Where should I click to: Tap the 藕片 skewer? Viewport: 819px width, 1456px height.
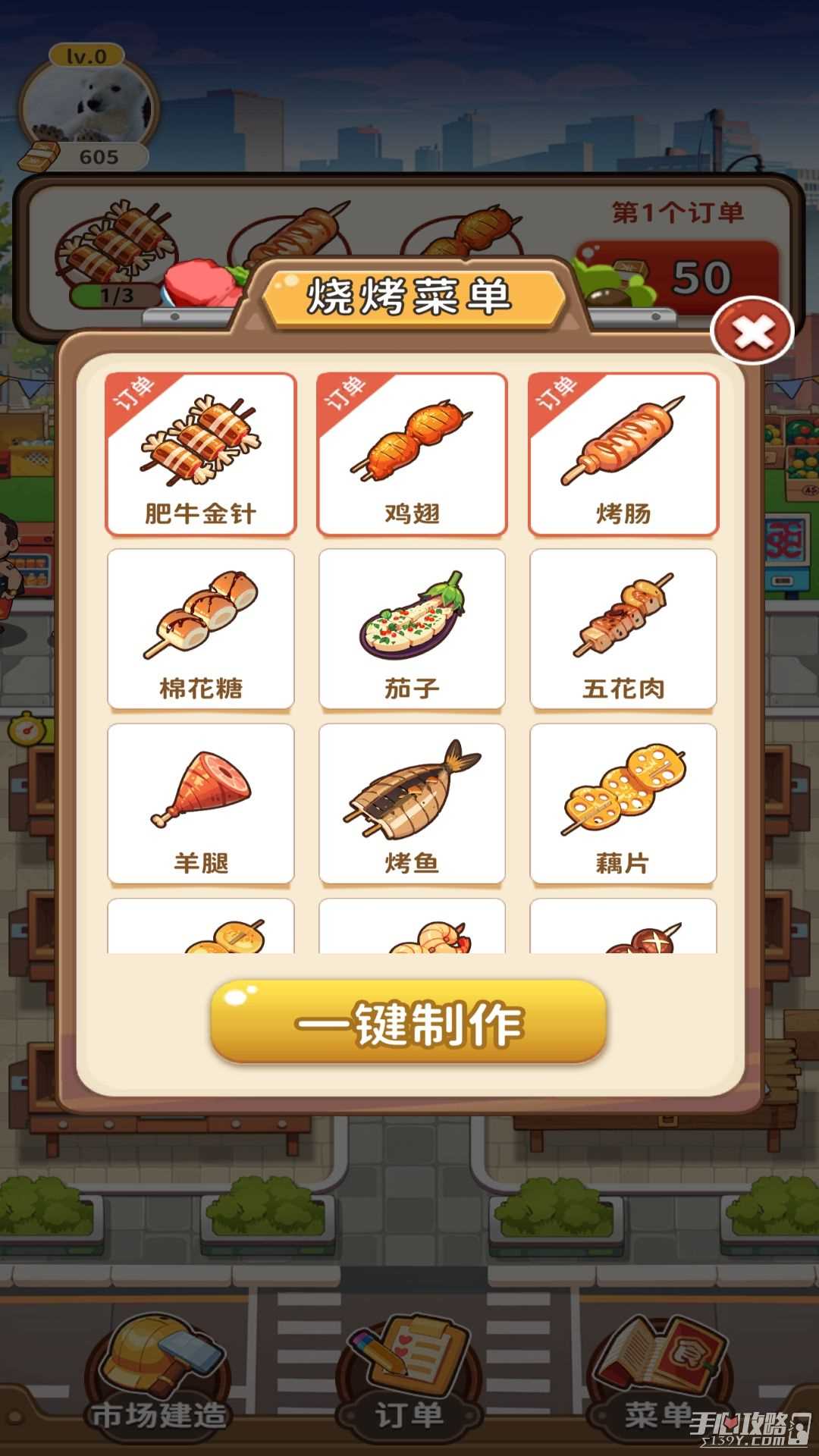(x=623, y=804)
